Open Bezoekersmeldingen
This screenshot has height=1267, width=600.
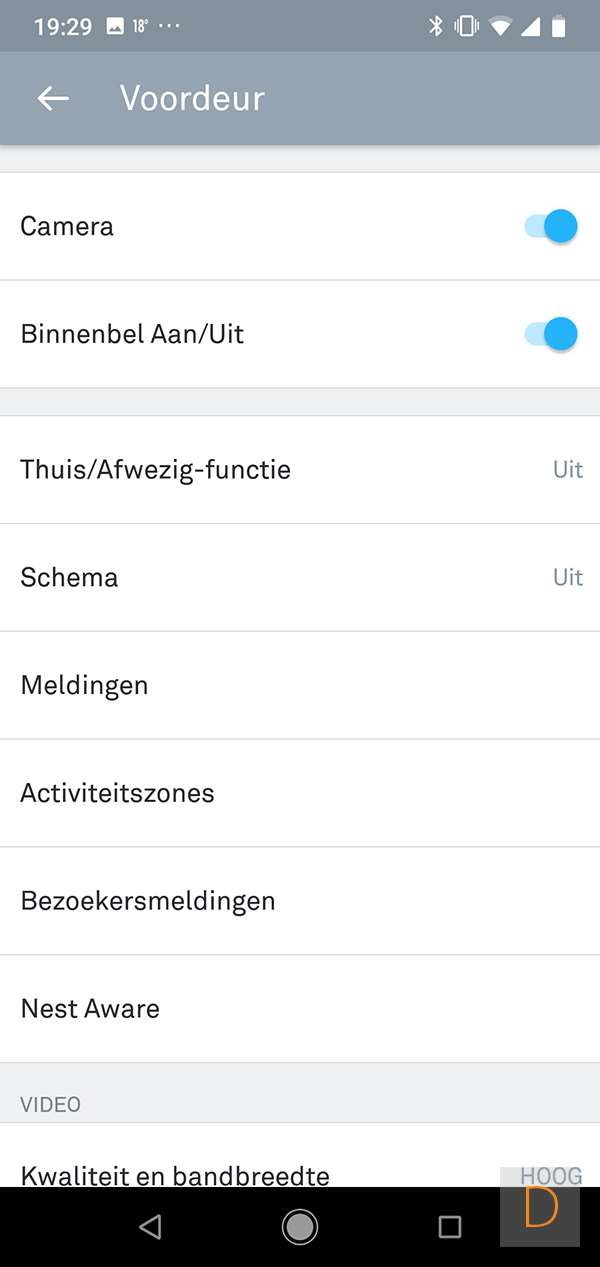(300, 901)
